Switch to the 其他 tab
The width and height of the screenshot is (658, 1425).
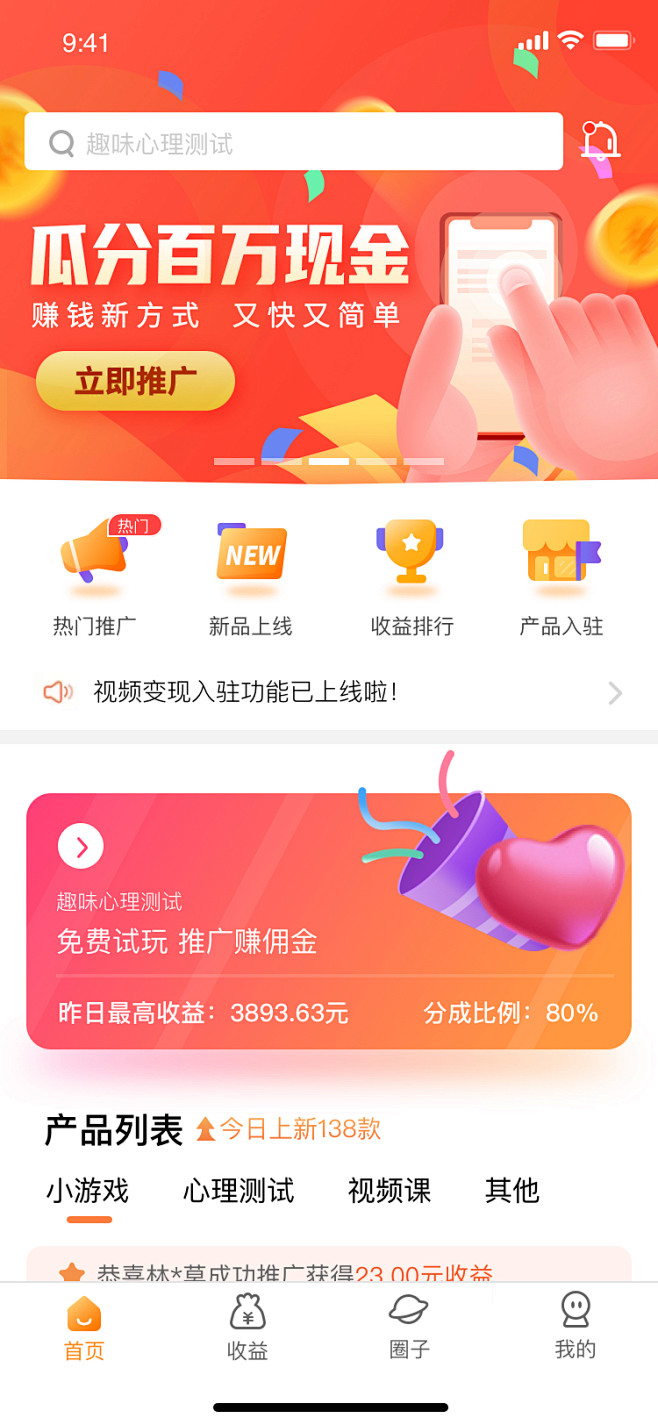(x=512, y=1191)
